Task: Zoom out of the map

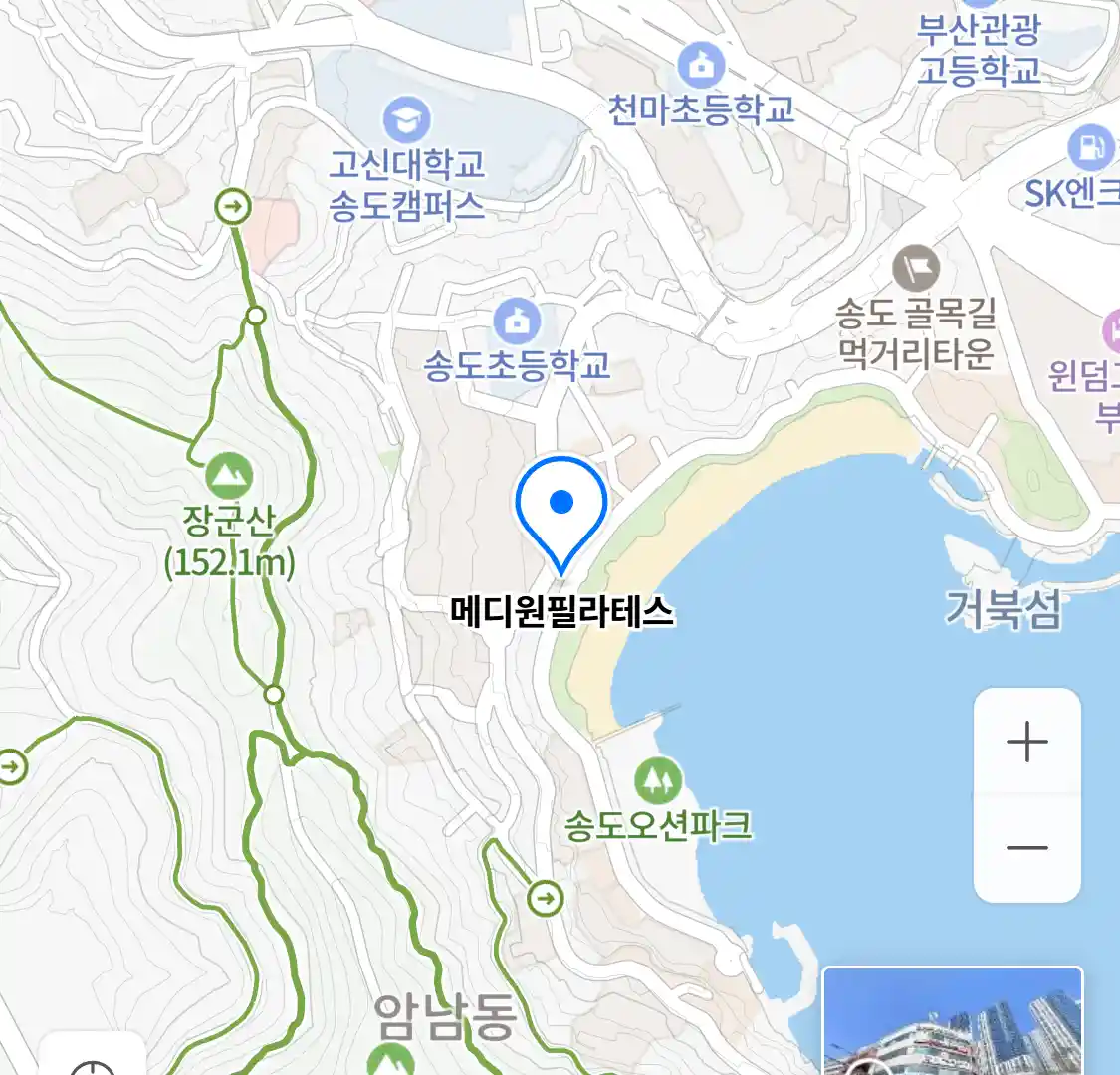Action: pyautogui.click(x=1026, y=848)
